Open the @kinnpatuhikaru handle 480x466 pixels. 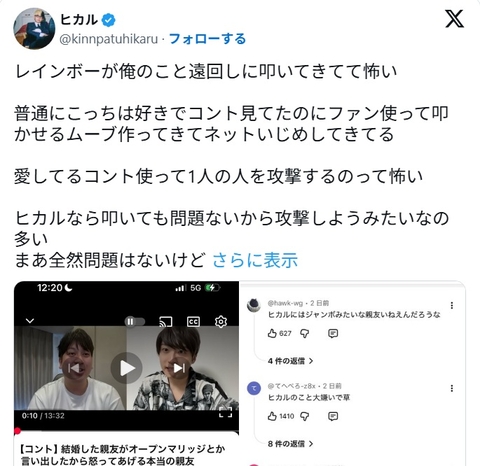pyautogui.click(x=109, y=39)
